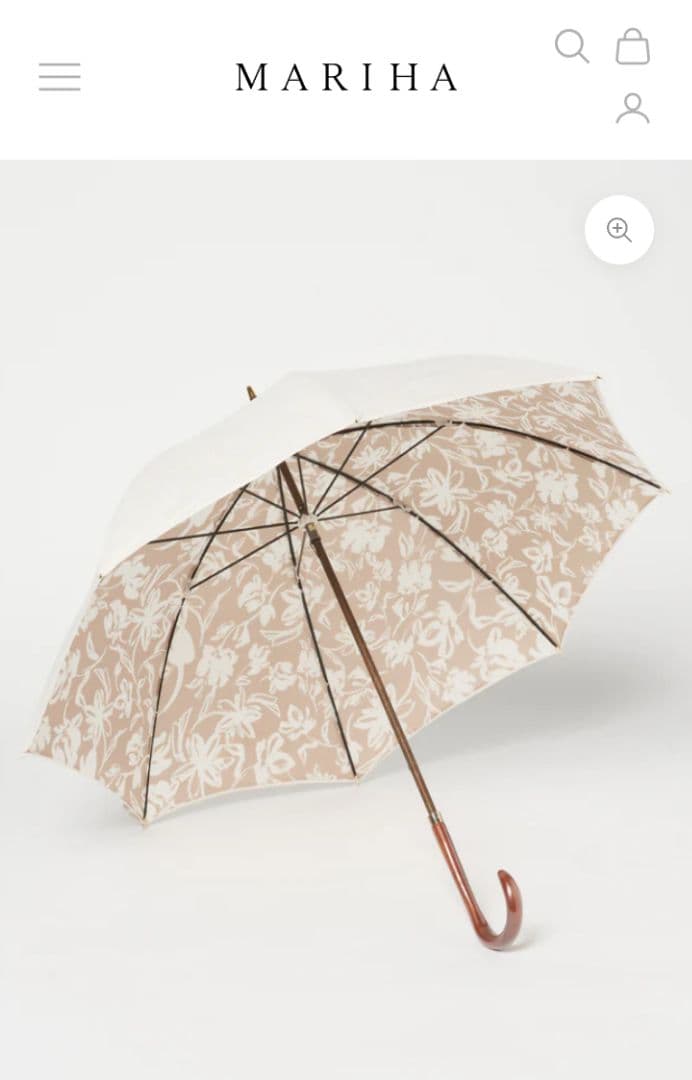Open the search icon
The height and width of the screenshot is (1080, 692).
(x=572, y=46)
